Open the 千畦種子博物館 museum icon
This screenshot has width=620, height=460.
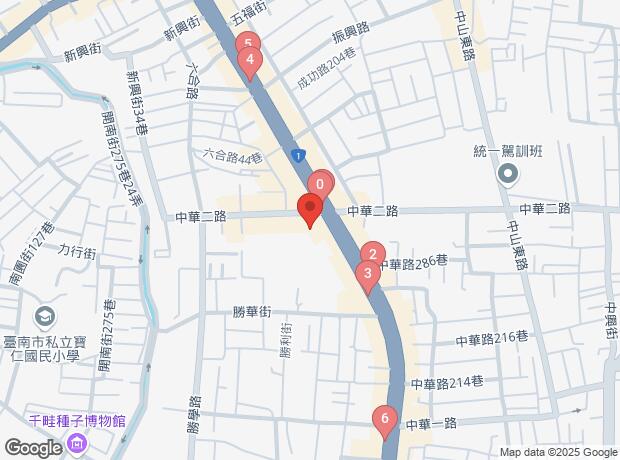(x=77, y=443)
